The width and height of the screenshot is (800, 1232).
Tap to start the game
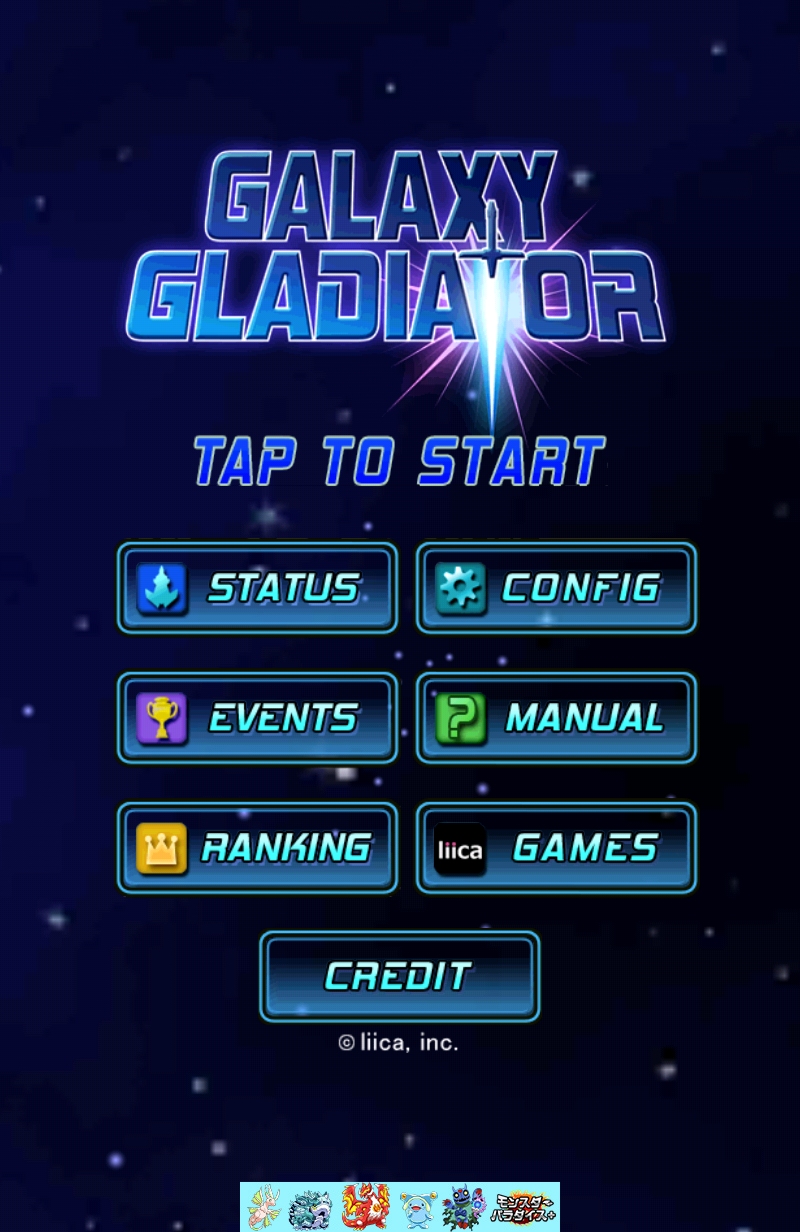[x=400, y=461]
